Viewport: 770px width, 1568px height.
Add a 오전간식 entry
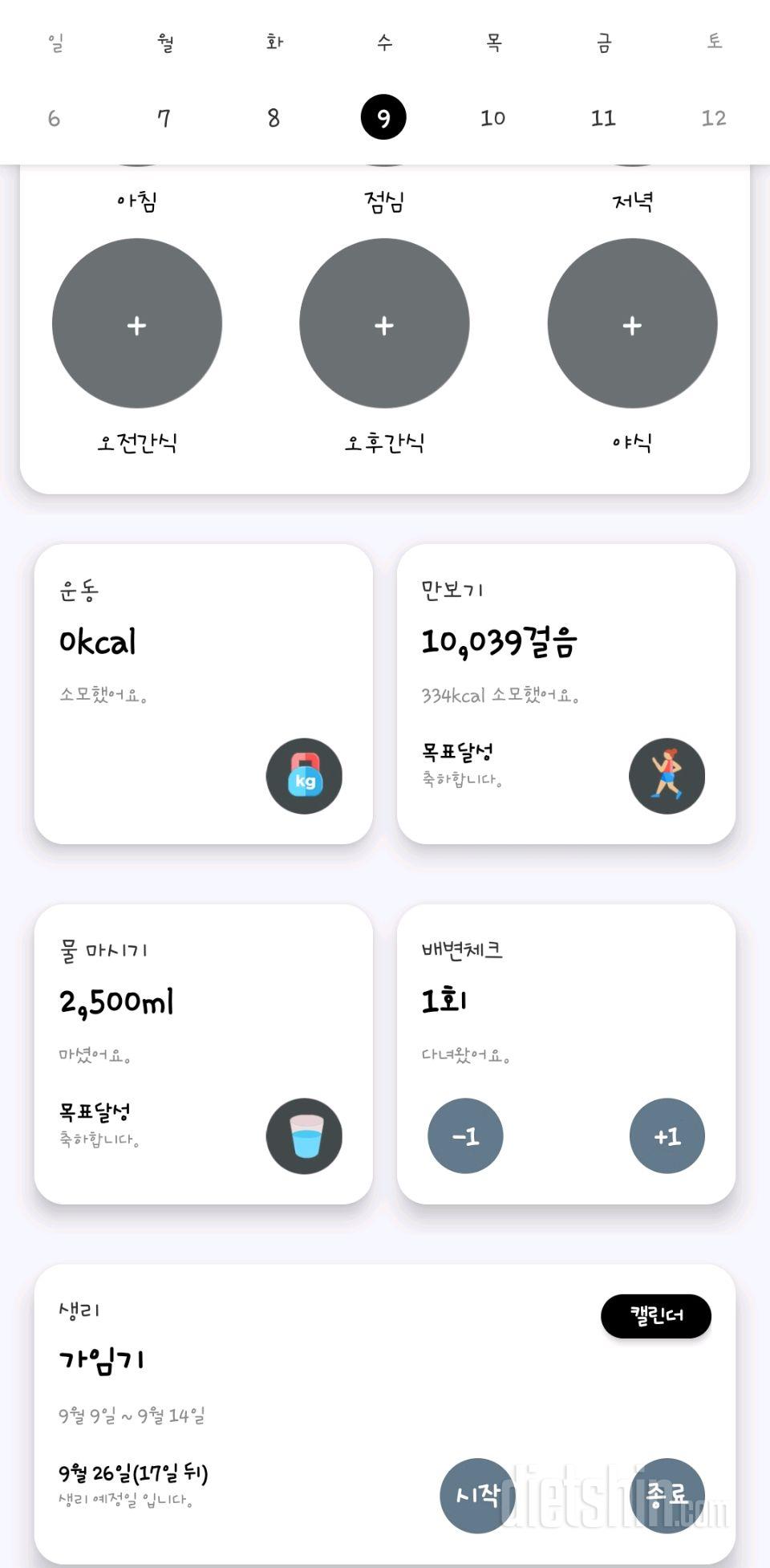pos(137,323)
